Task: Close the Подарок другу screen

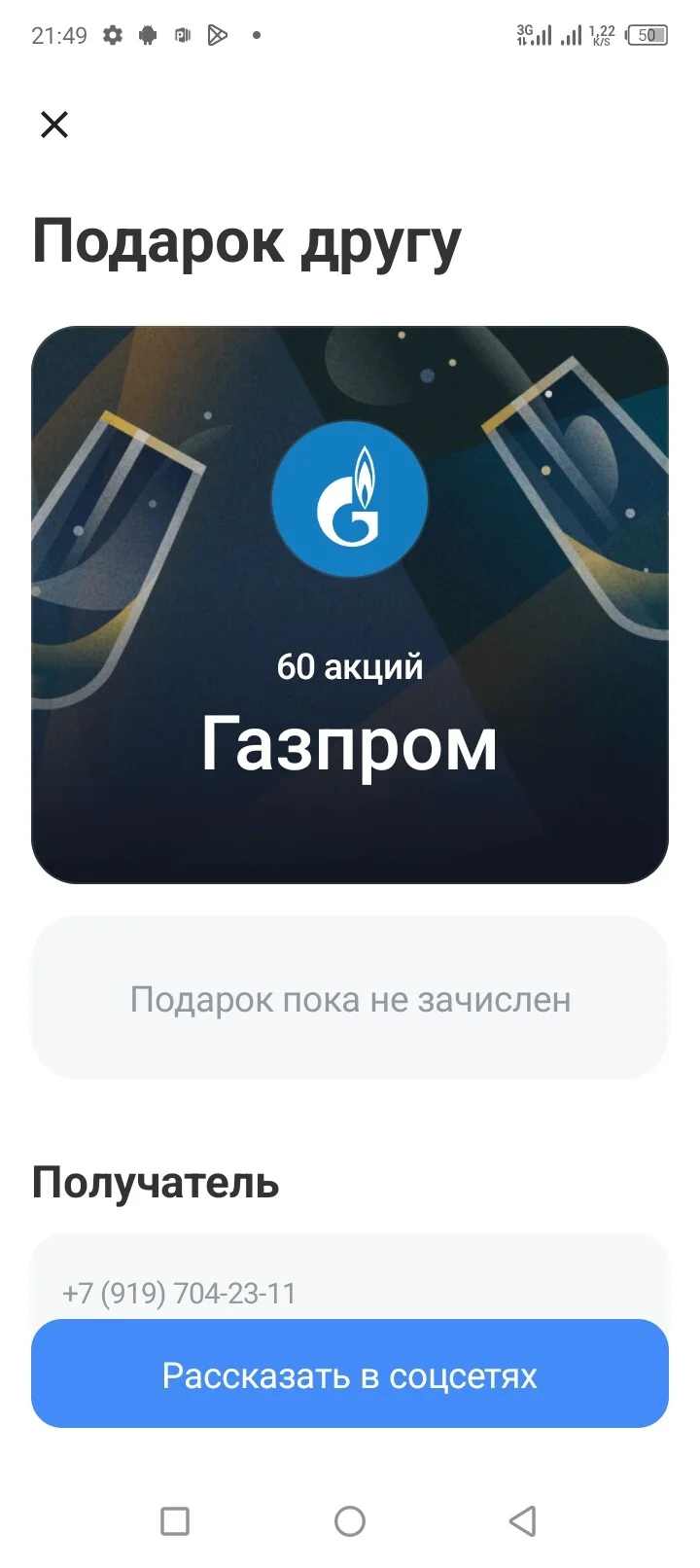Action: [x=54, y=125]
